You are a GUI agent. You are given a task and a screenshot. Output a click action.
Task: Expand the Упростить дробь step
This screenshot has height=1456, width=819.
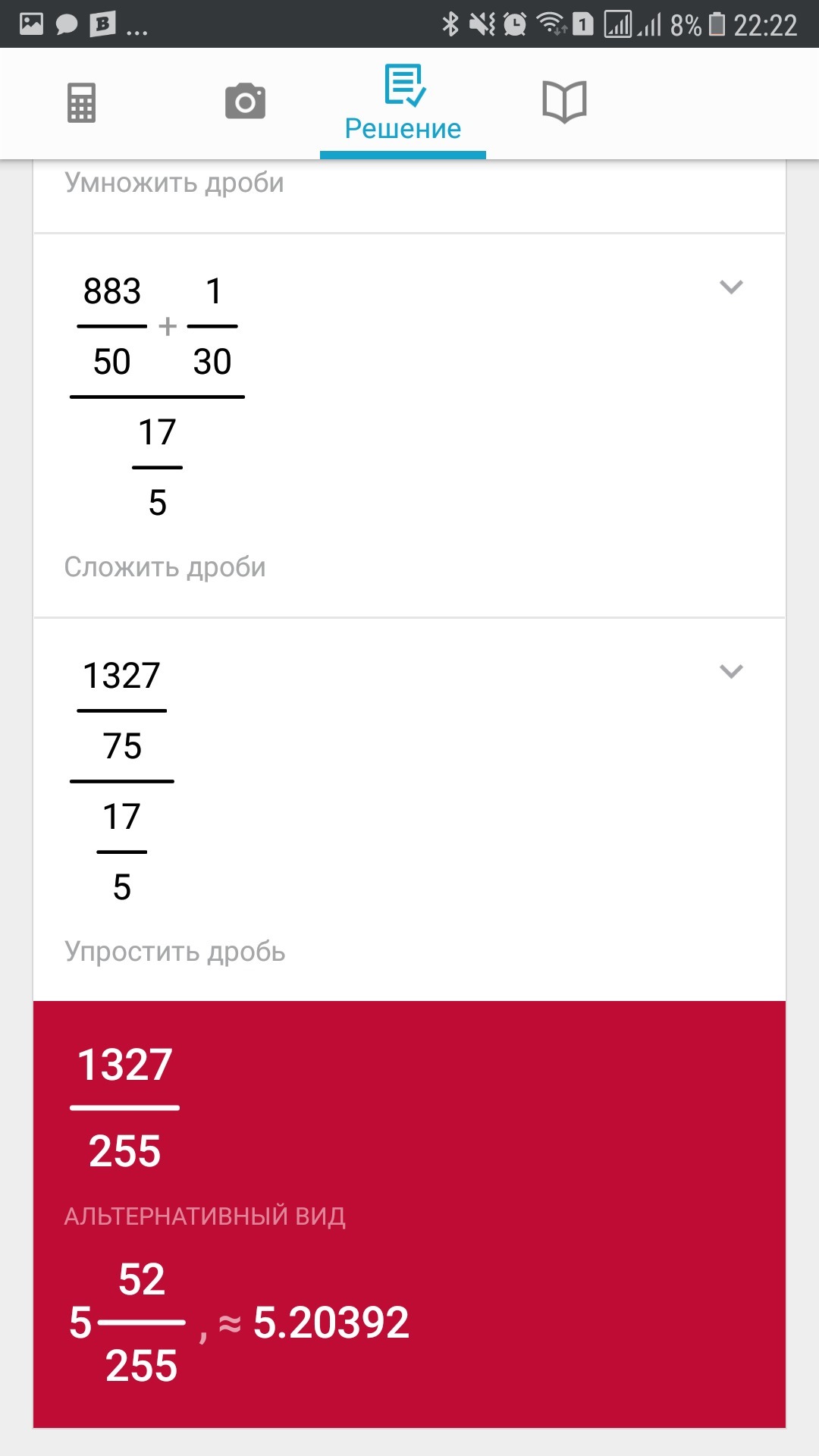point(731,671)
